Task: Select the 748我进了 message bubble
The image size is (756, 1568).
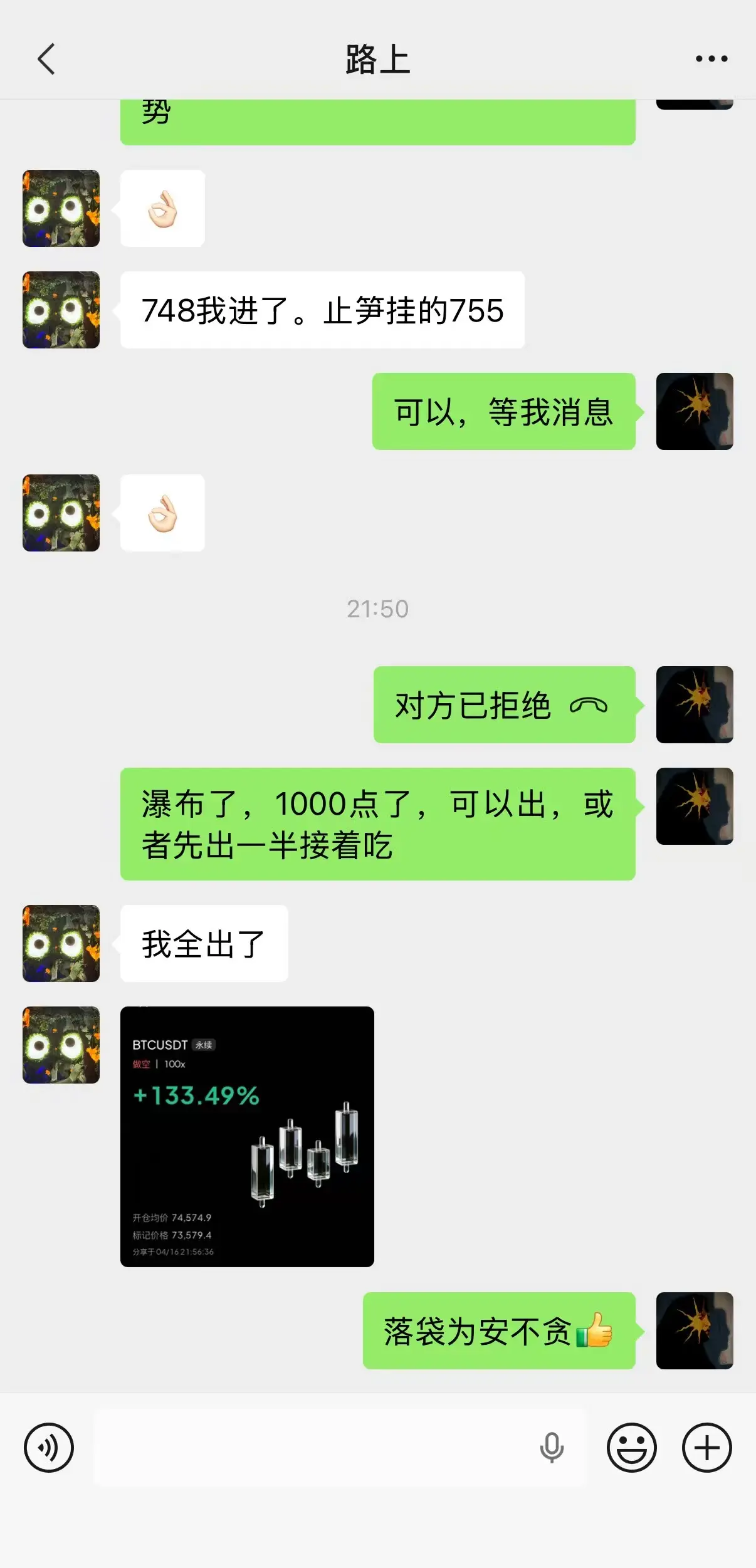Action: 321,308
